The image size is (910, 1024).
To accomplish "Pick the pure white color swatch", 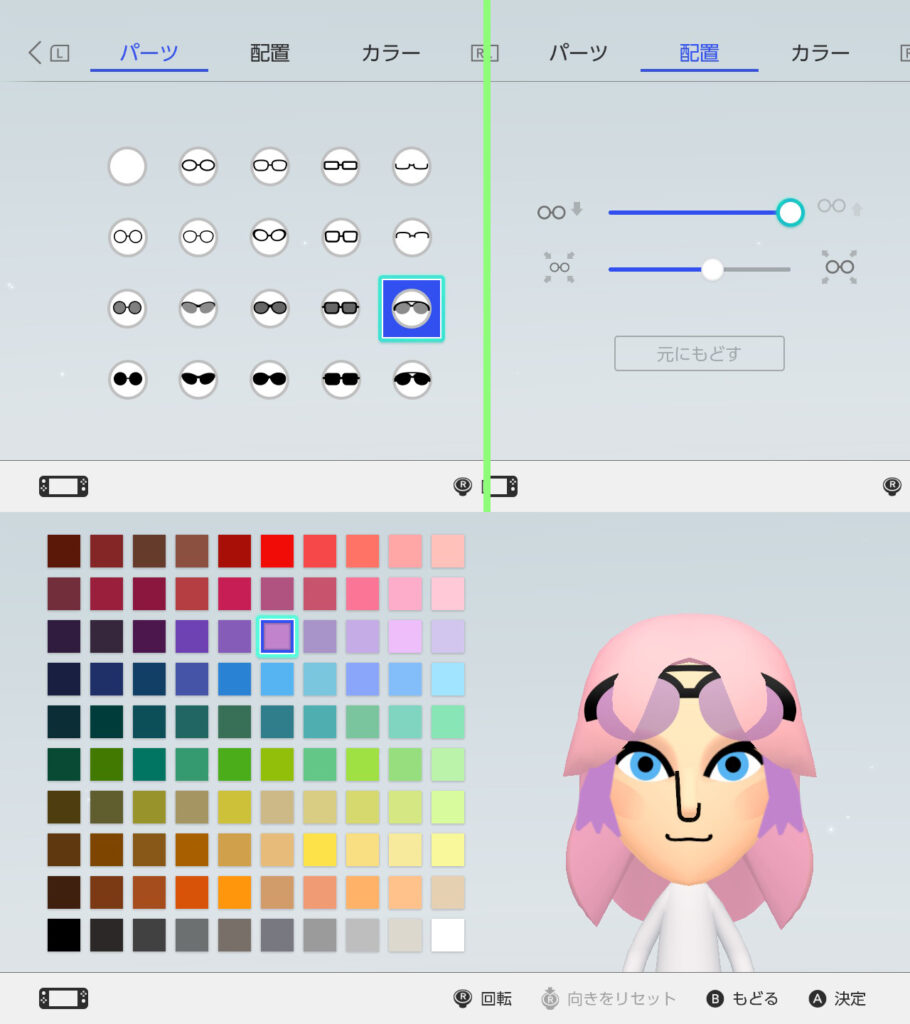I will coord(448,935).
